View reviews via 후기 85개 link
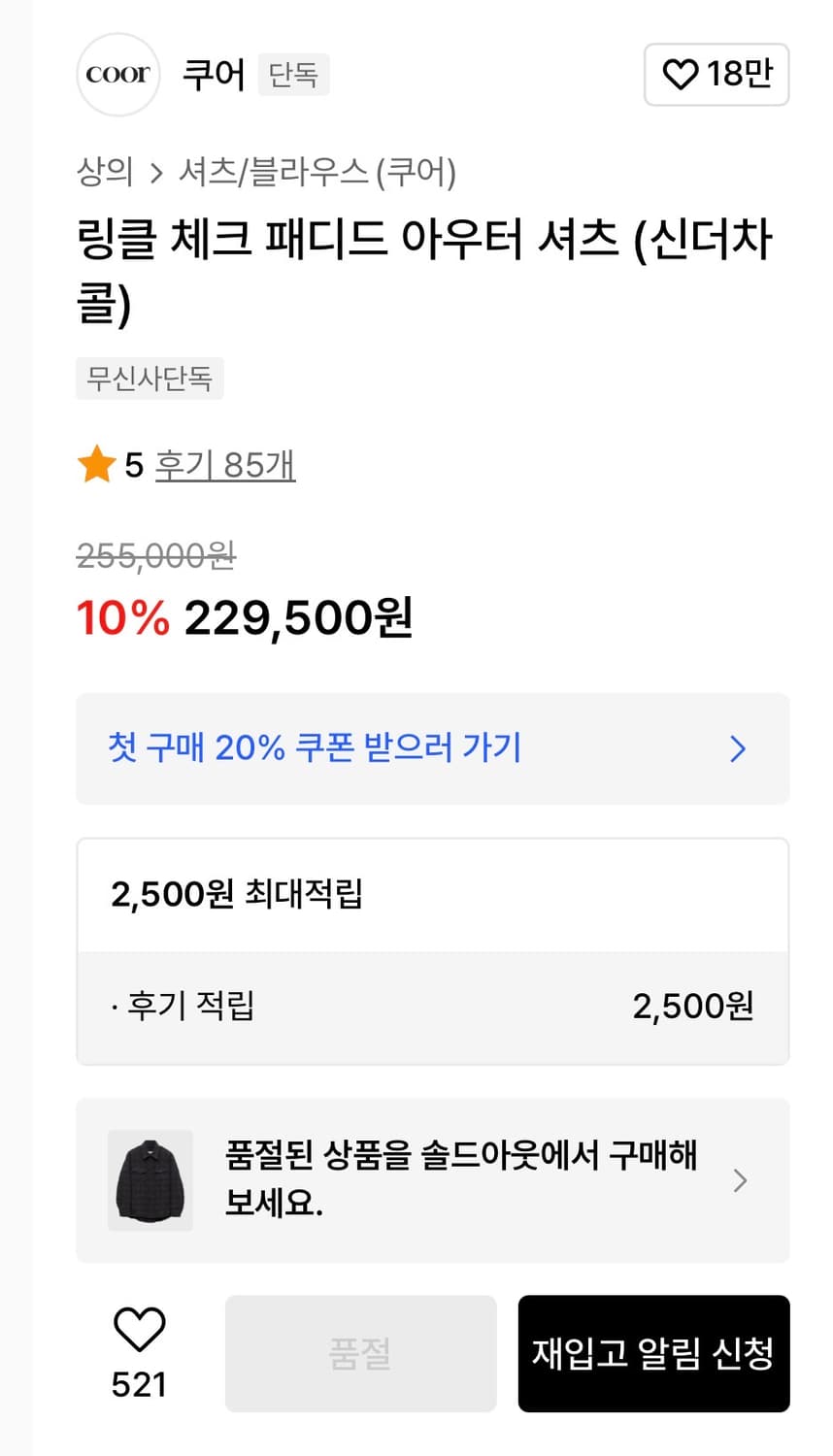The height and width of the screenshot is (1456, 833). pos(224,464)
